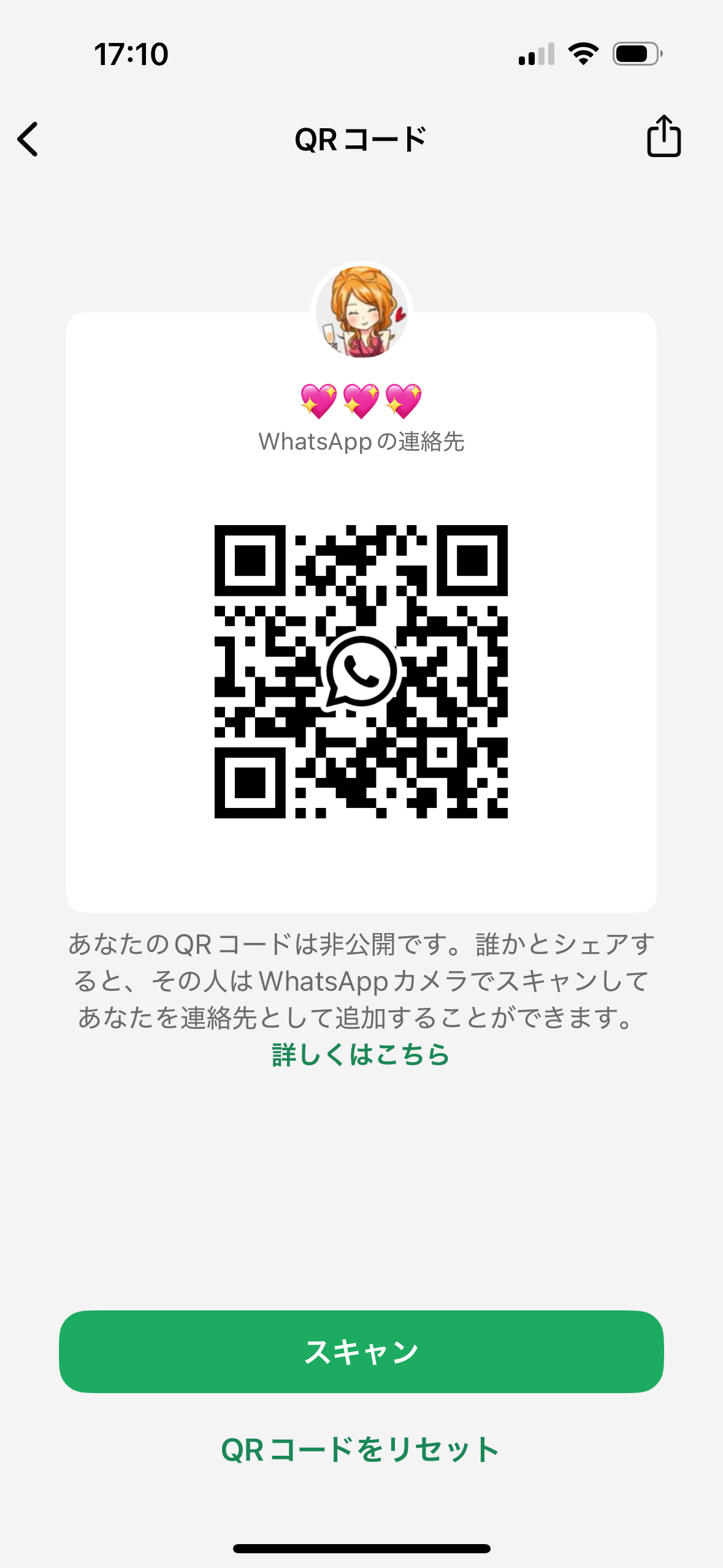
Task: Open the 詳しくはこちら link
Action: [361, 1055]
